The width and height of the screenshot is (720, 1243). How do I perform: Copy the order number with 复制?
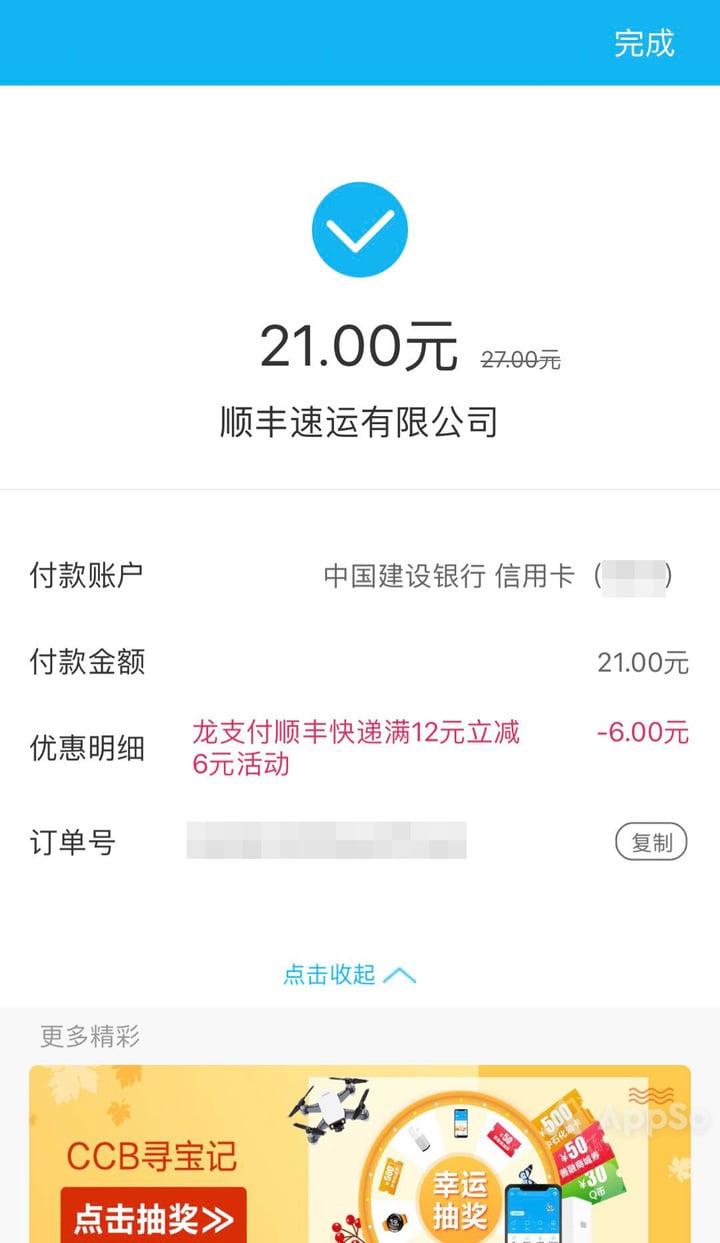tap(651, 842)
